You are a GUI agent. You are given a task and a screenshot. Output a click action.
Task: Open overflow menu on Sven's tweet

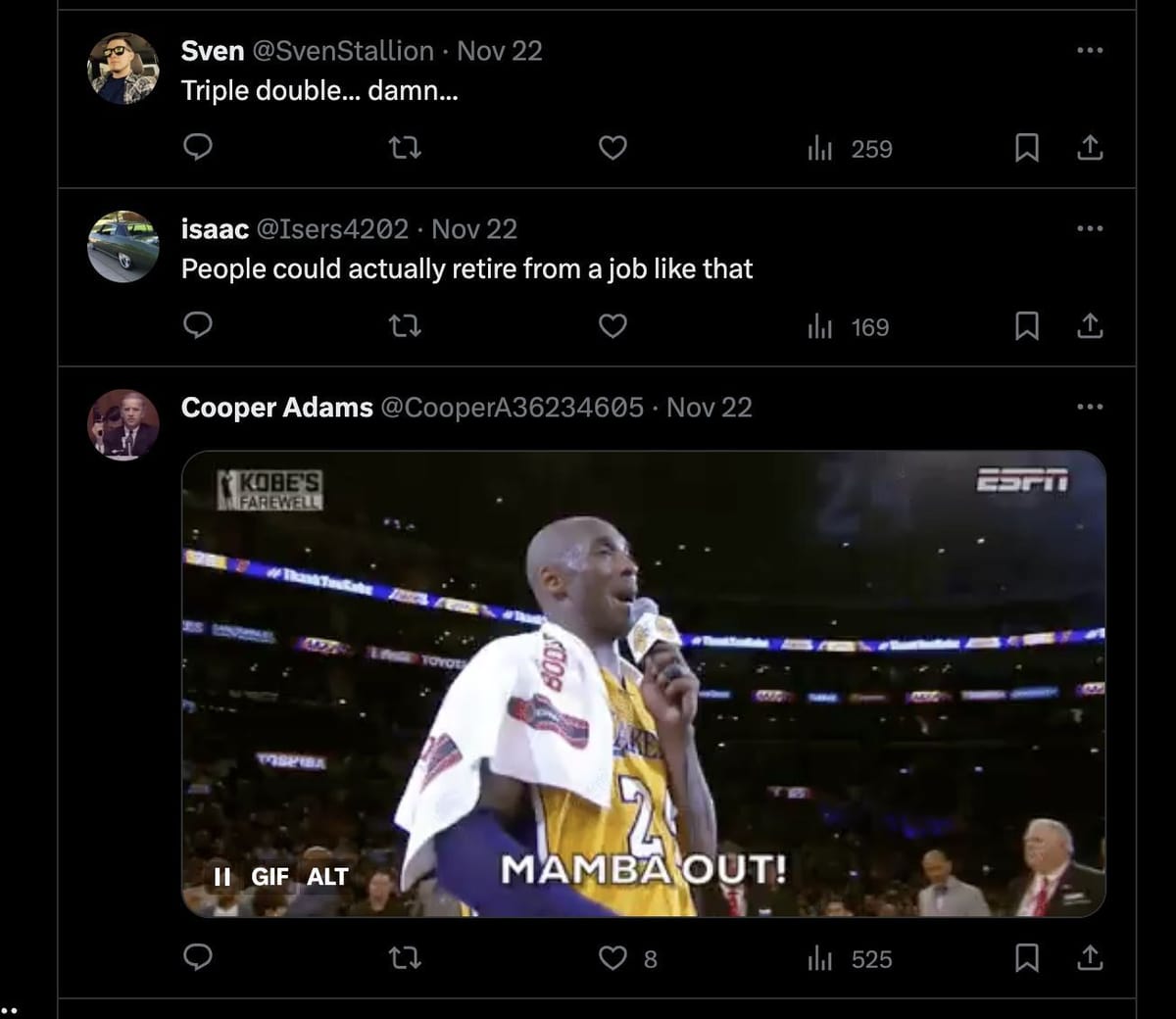tap(1090, 51)
